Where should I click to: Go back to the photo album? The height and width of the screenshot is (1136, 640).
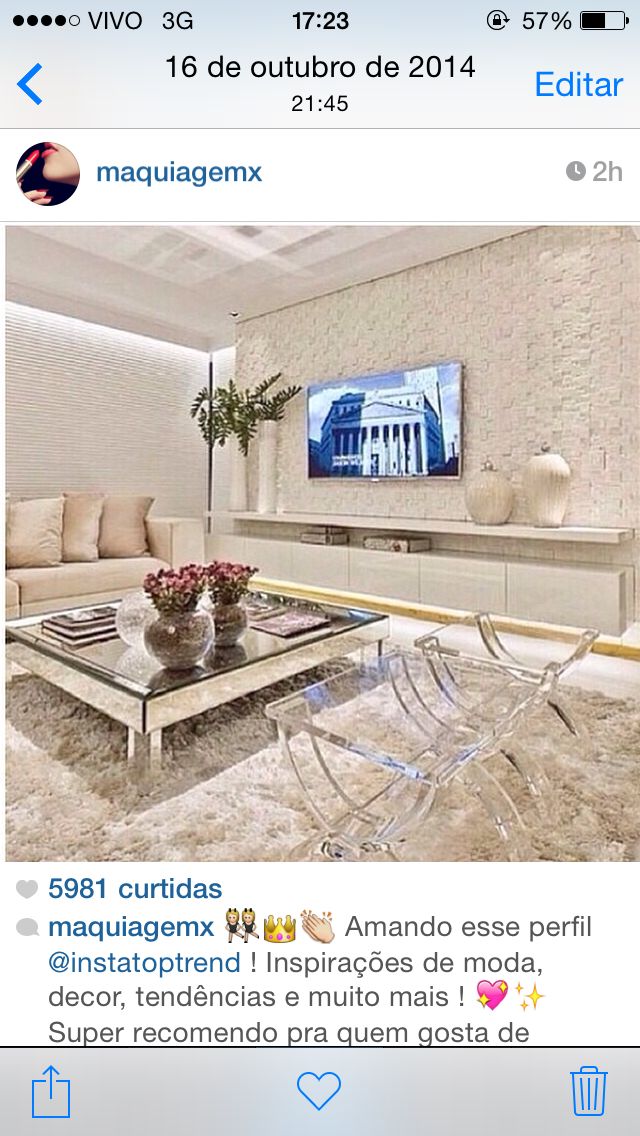click(31, 84)
